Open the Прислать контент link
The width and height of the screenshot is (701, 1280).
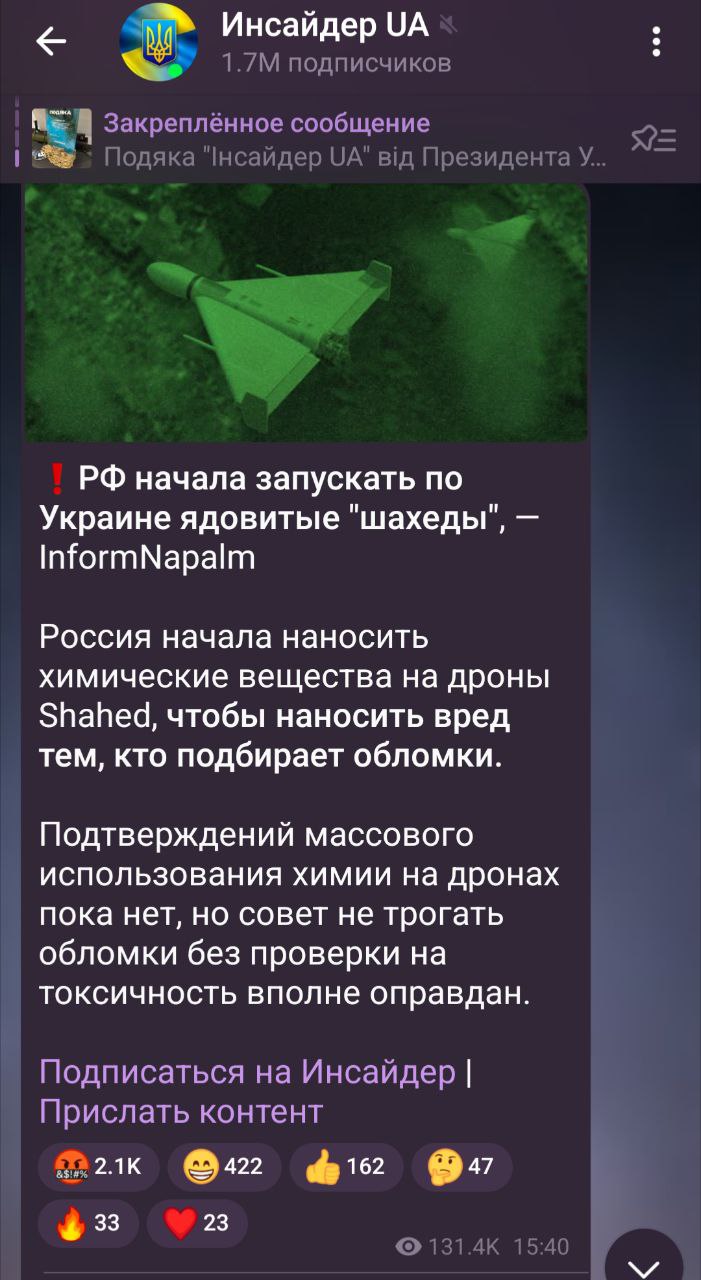click(181, 1111)
